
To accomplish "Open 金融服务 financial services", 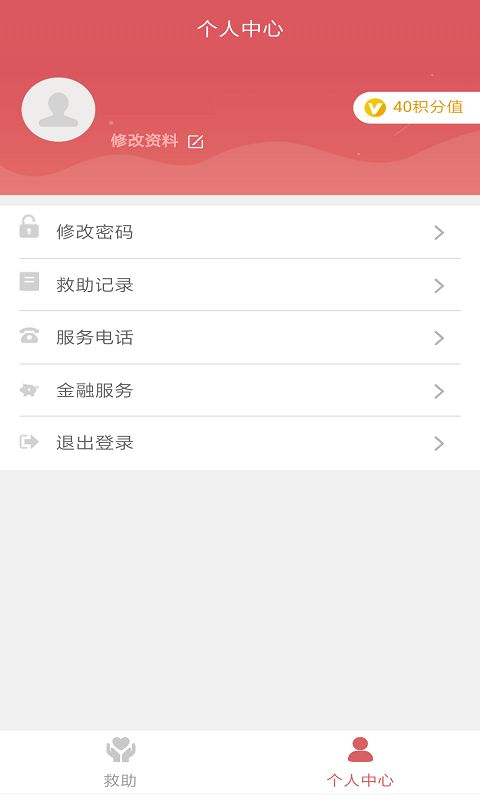I will 240,390.
